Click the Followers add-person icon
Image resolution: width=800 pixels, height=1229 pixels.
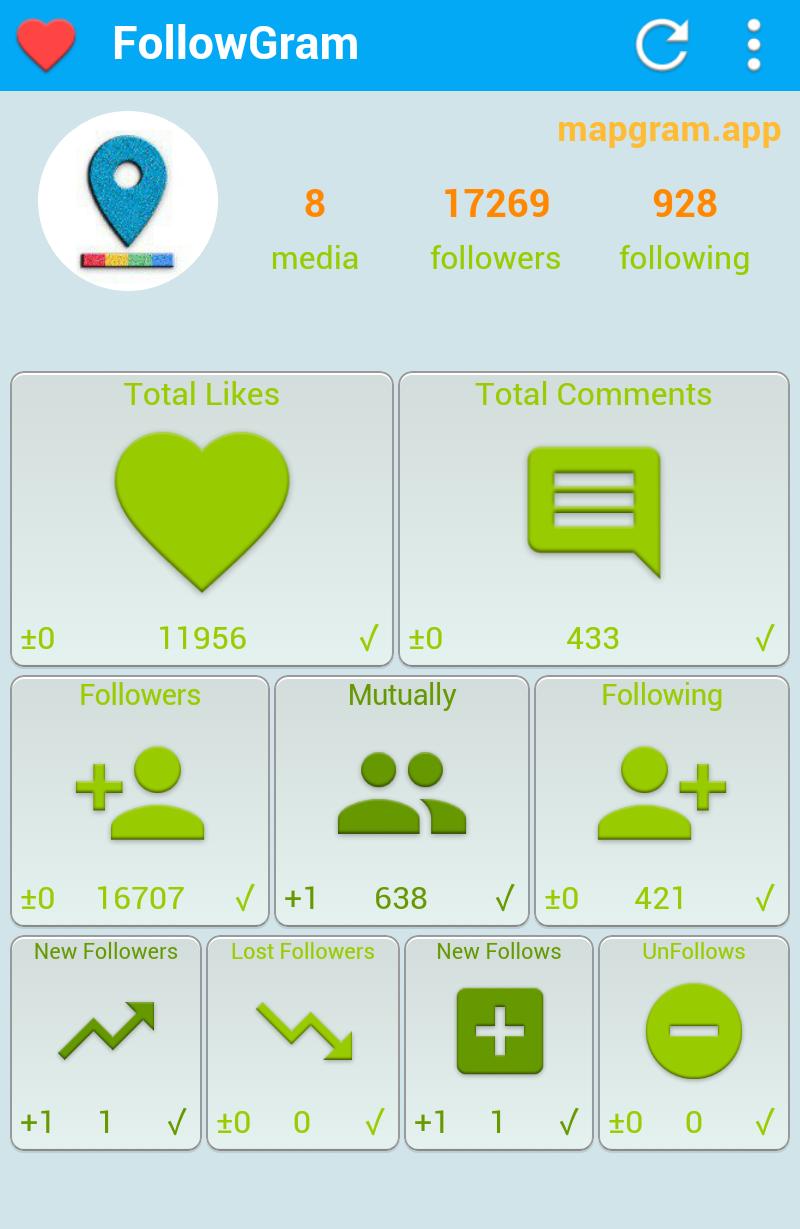coord(140,795)
